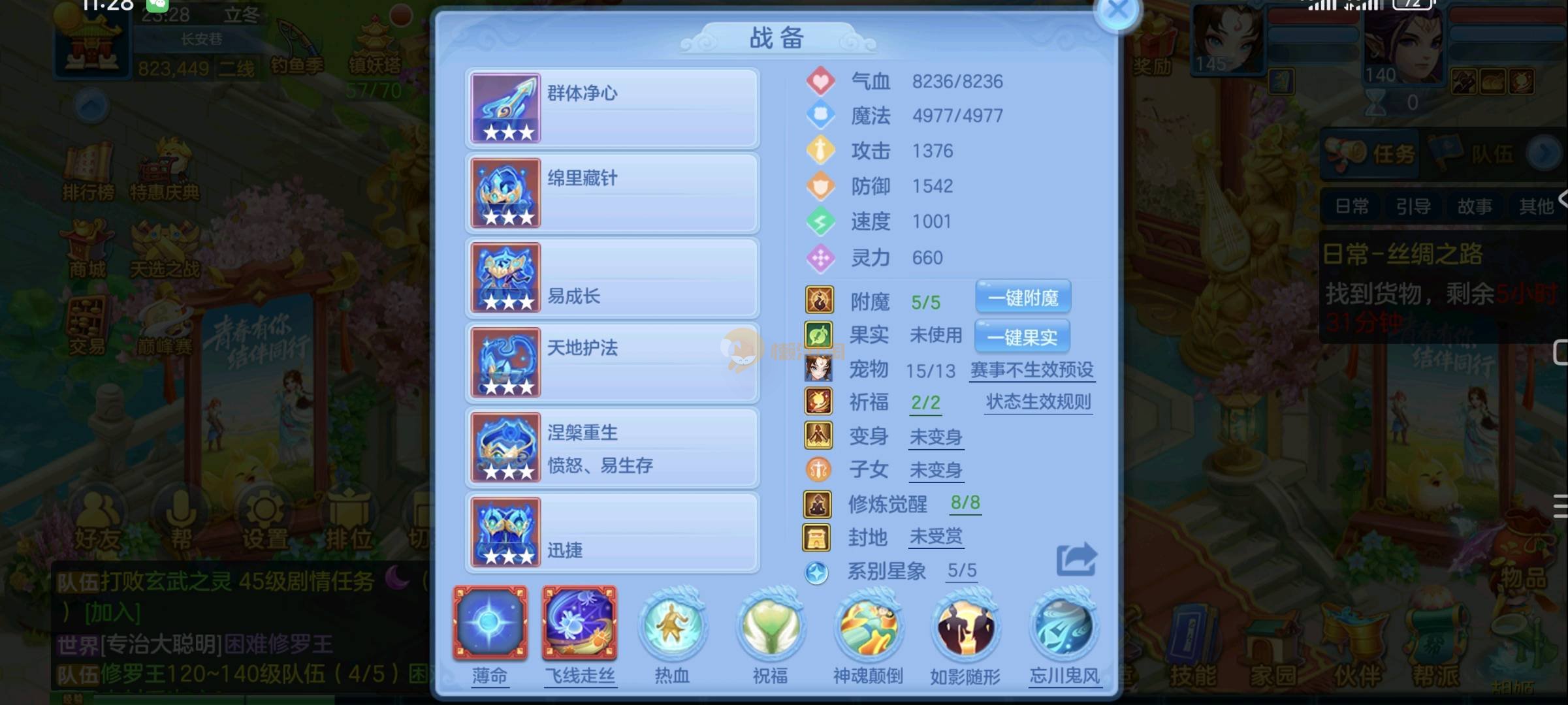Open 系别星象 5/5 details
The height and width of the screenshot is (705, 1568).
pyautogui.click(x=962, y=571)
